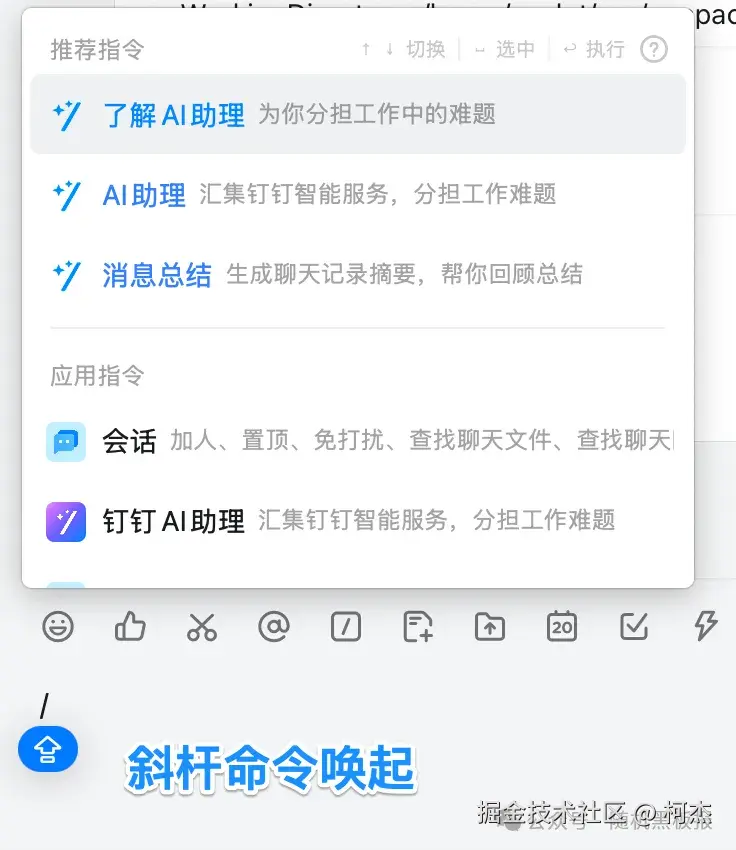
Task: Tap the blue upload arrow button
Action: (x=48, y=749)
